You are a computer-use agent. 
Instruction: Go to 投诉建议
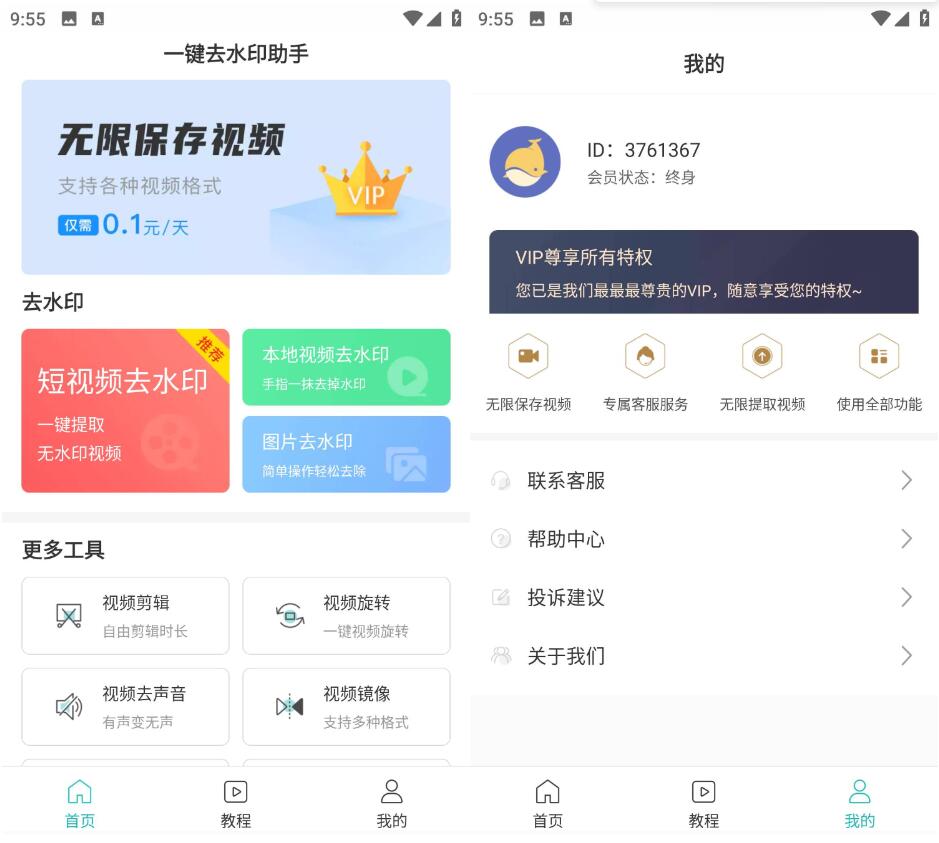point(703,598)
